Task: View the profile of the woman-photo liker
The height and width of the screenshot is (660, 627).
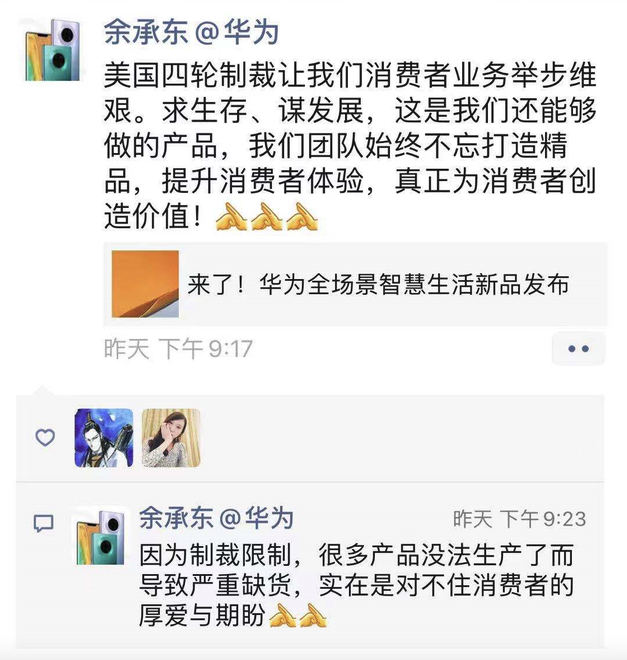Action: click(x=171, y=437)
